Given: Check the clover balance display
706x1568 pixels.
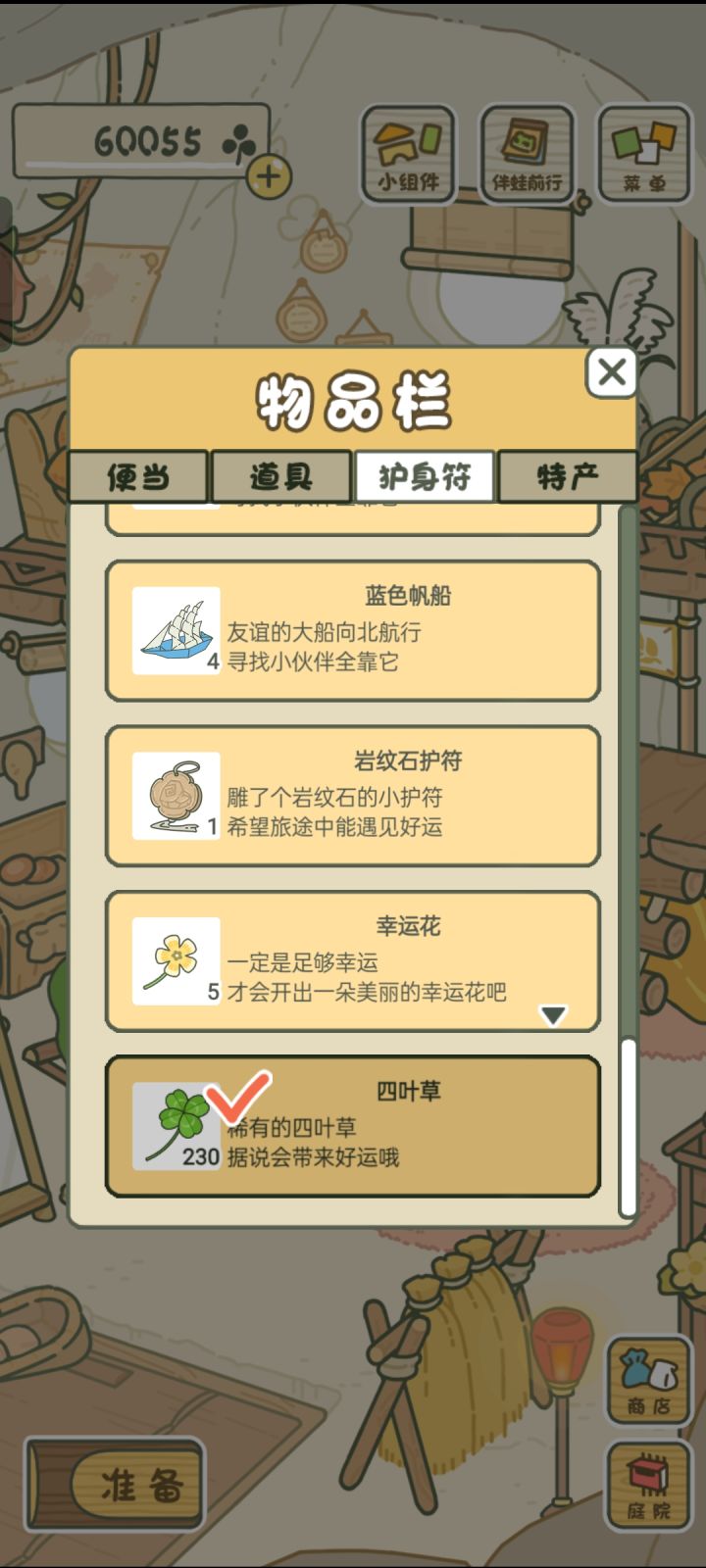Looking at the screenshot, I should 142,140.
